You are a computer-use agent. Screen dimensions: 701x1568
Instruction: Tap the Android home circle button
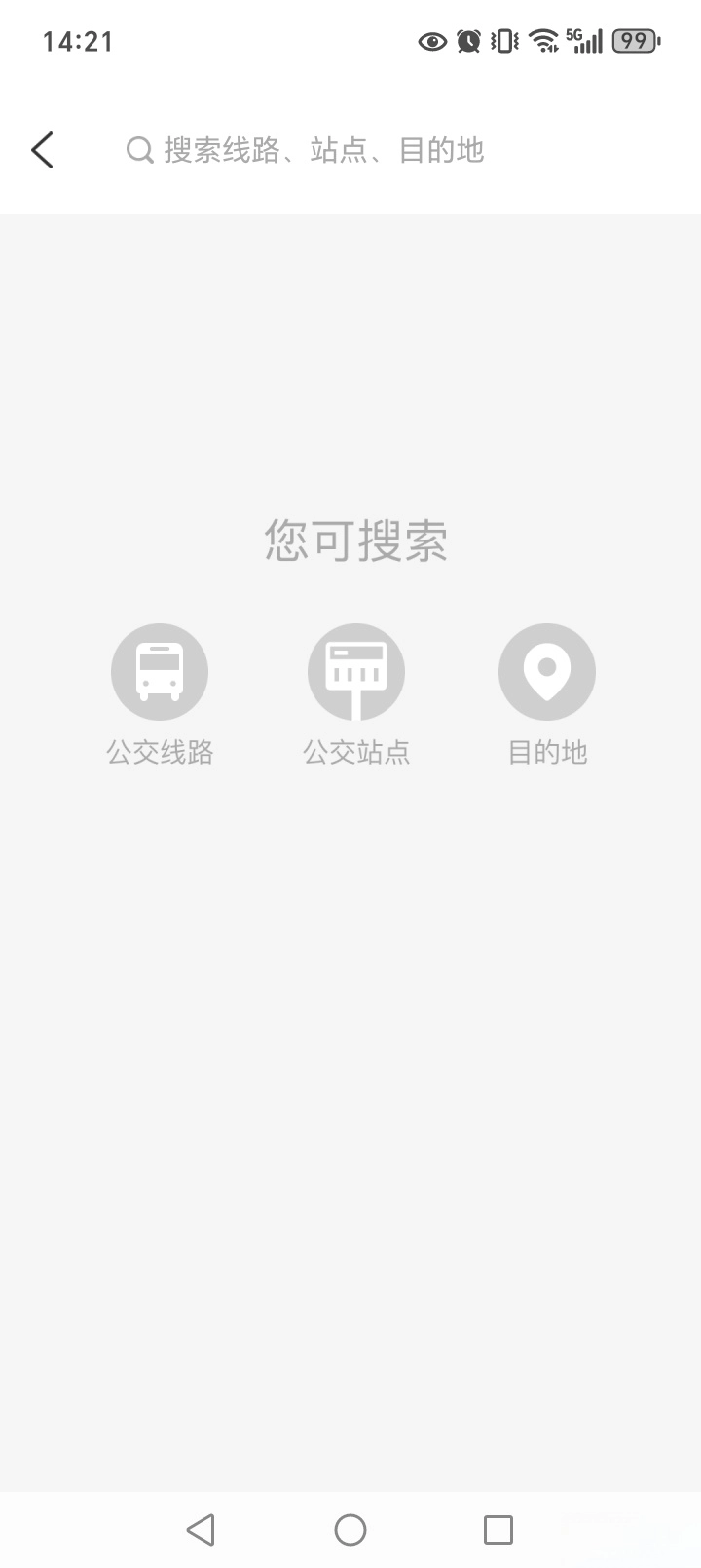[350, 1529]
